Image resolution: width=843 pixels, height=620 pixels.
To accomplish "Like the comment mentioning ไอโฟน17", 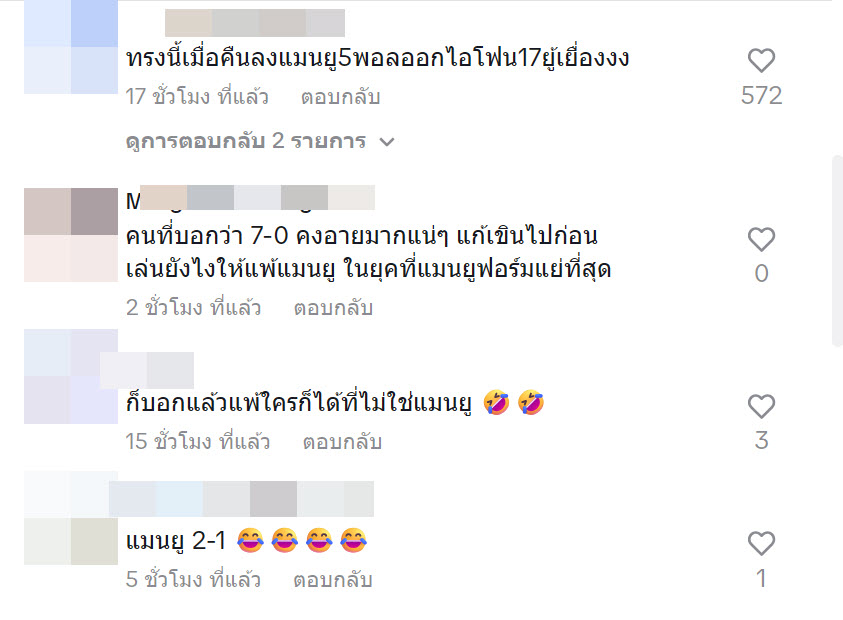I will [x=761, y=61].
